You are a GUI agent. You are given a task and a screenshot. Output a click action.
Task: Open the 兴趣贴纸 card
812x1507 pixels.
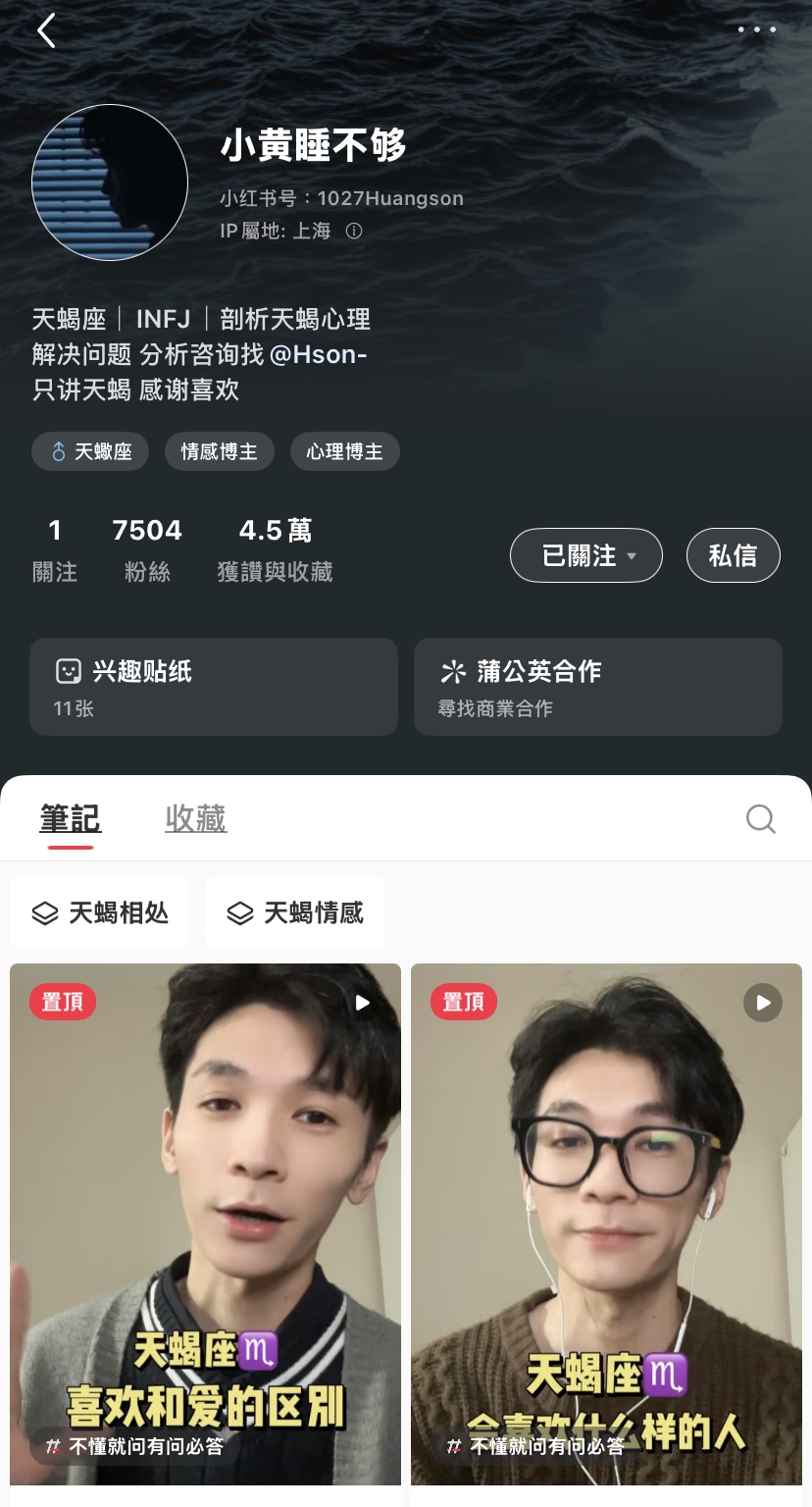coord(213,687)
